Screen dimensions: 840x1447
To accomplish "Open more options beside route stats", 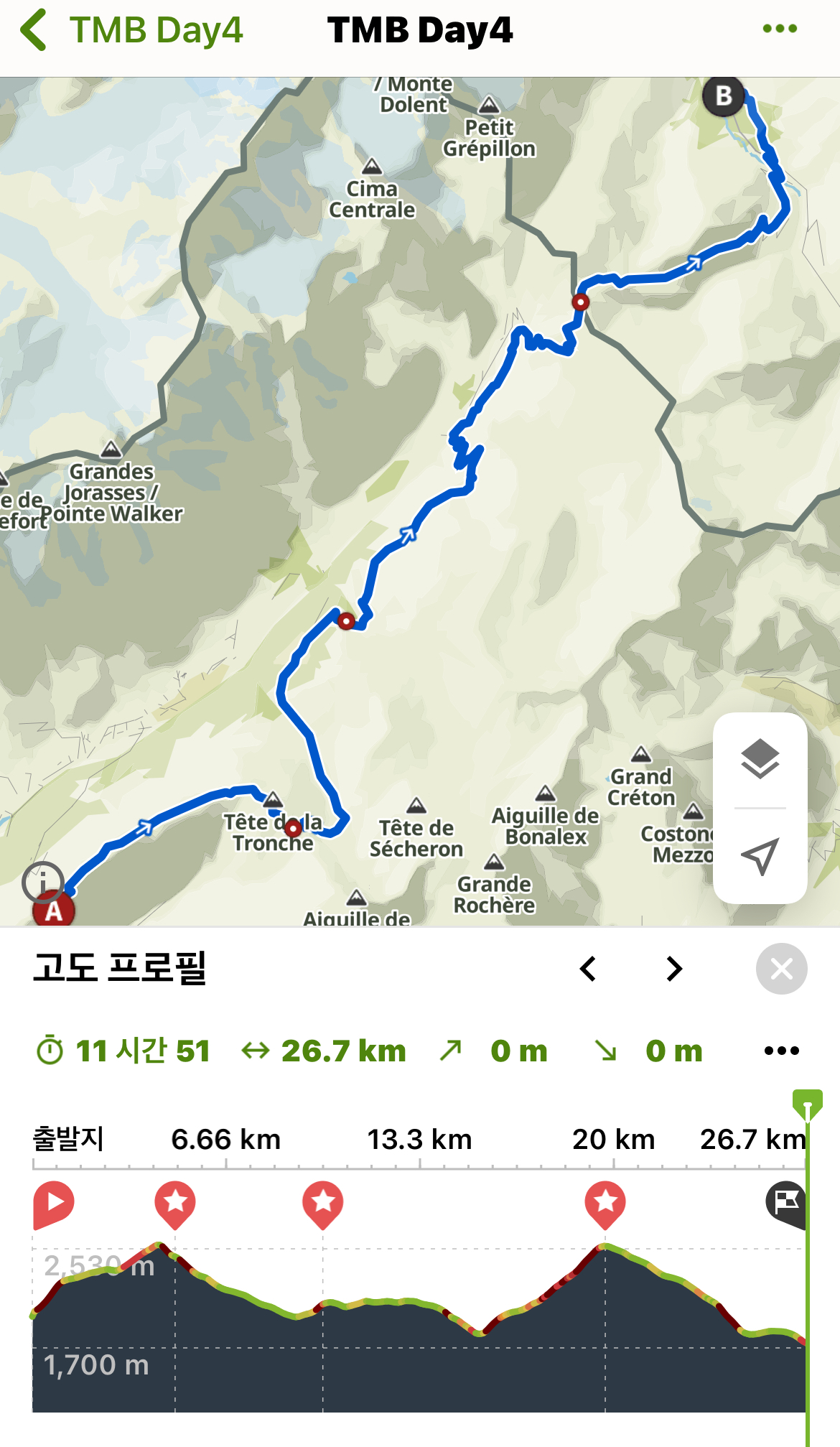I will point(781,1051).
